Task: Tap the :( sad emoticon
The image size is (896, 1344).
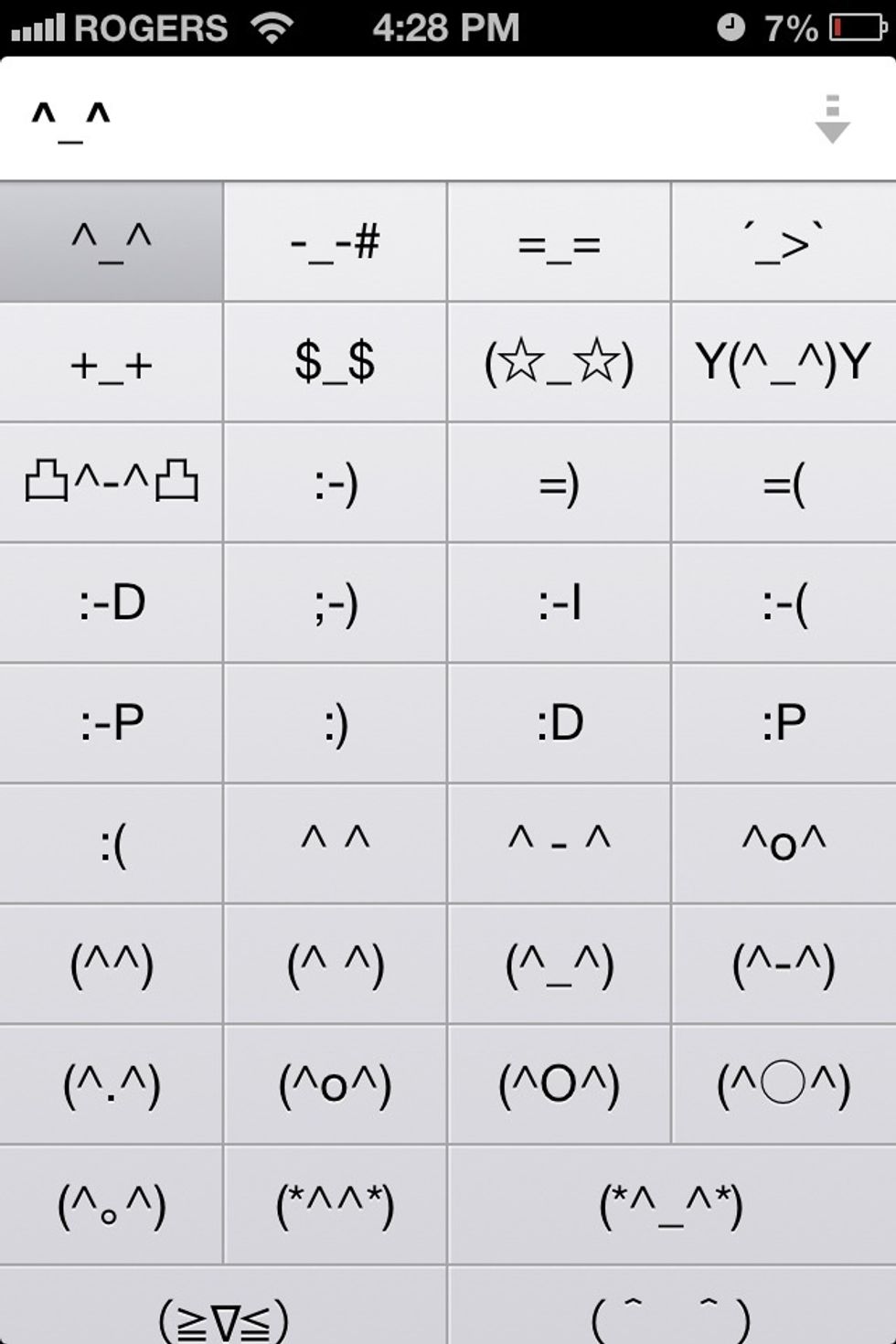Action: coord(111,844)
